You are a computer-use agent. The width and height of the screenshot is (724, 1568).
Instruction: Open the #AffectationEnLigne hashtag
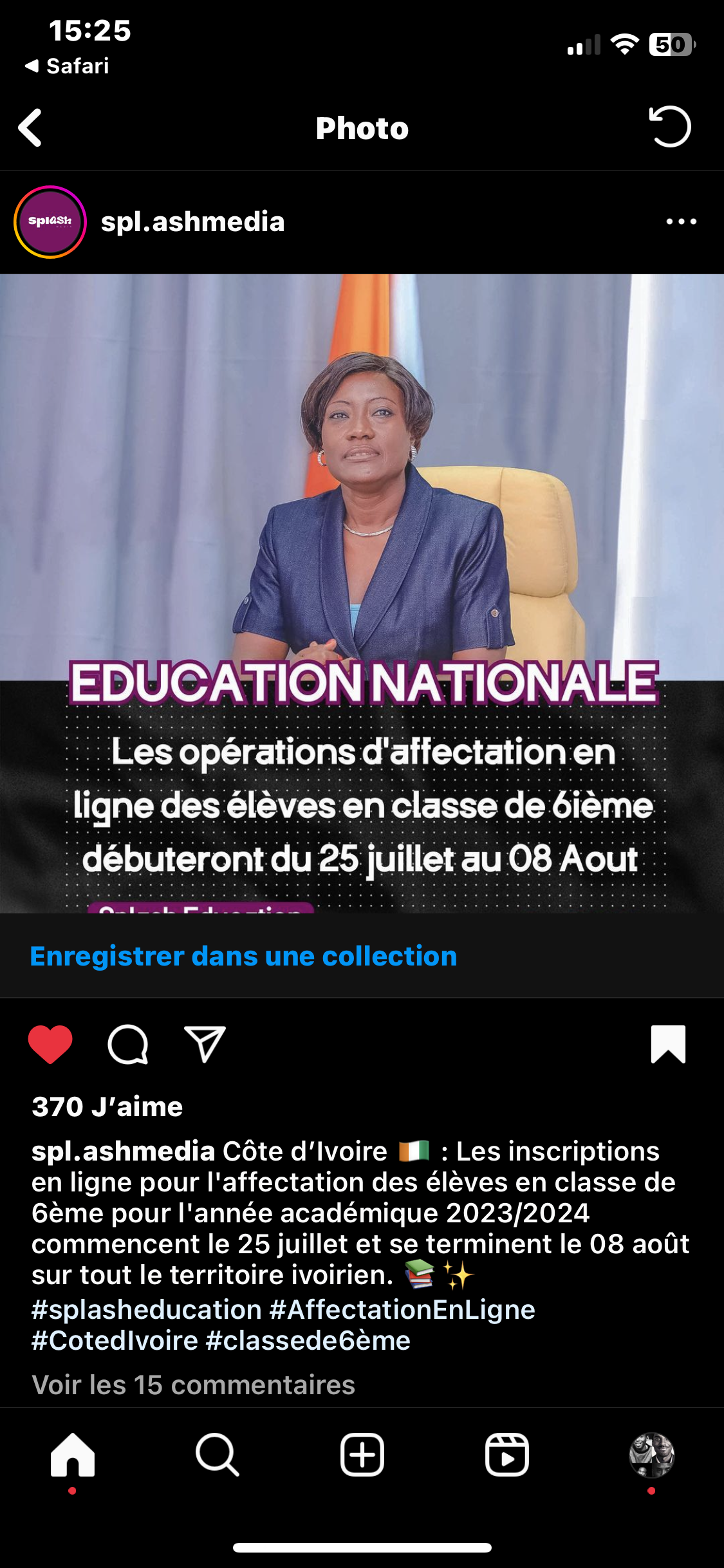[402, 1310]
